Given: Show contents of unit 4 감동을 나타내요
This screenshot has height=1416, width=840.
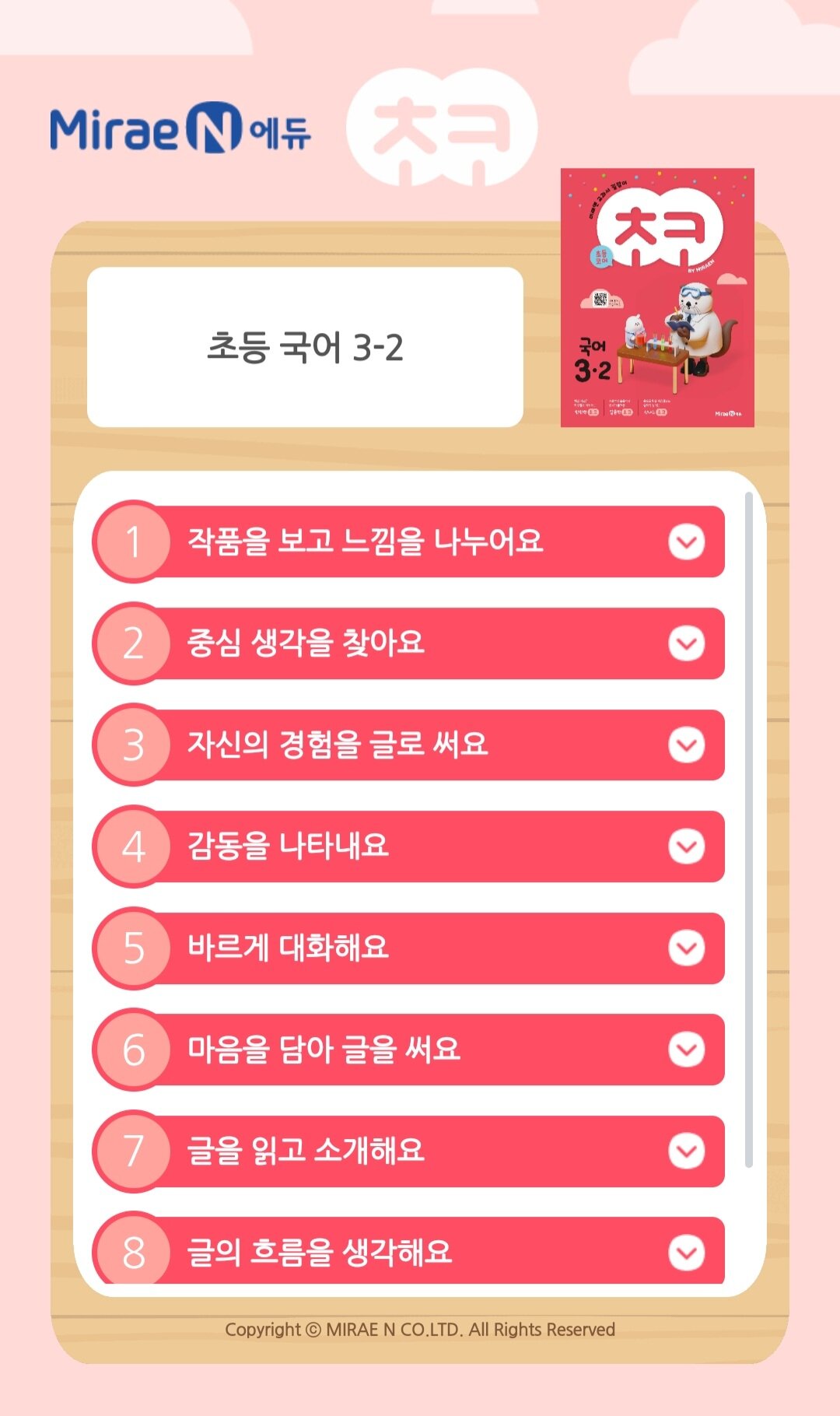Looking at the screenshot, I should 686,846.
